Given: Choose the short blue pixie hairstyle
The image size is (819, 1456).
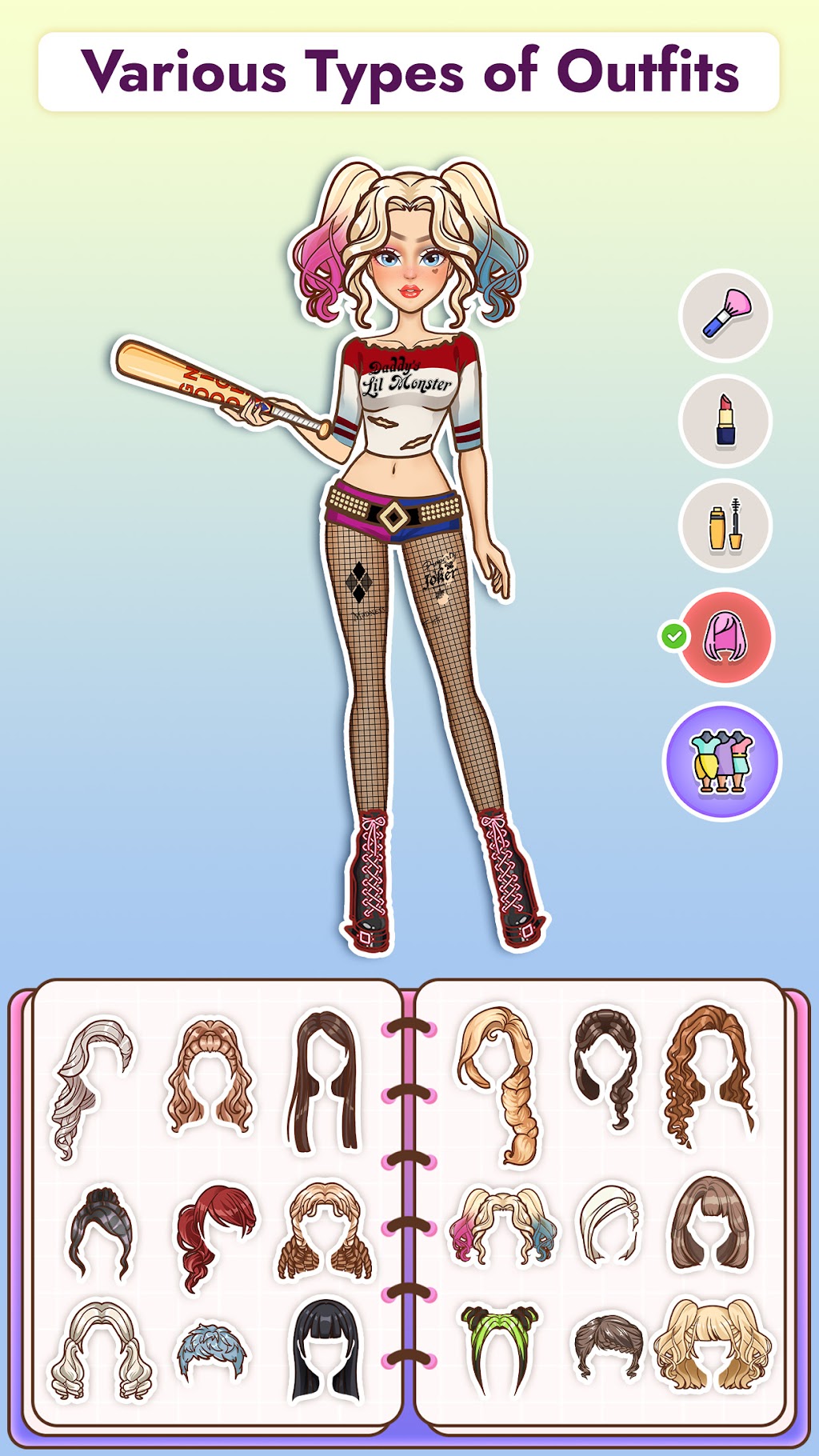Looking at the screenshot, I should coord(211,1352).
